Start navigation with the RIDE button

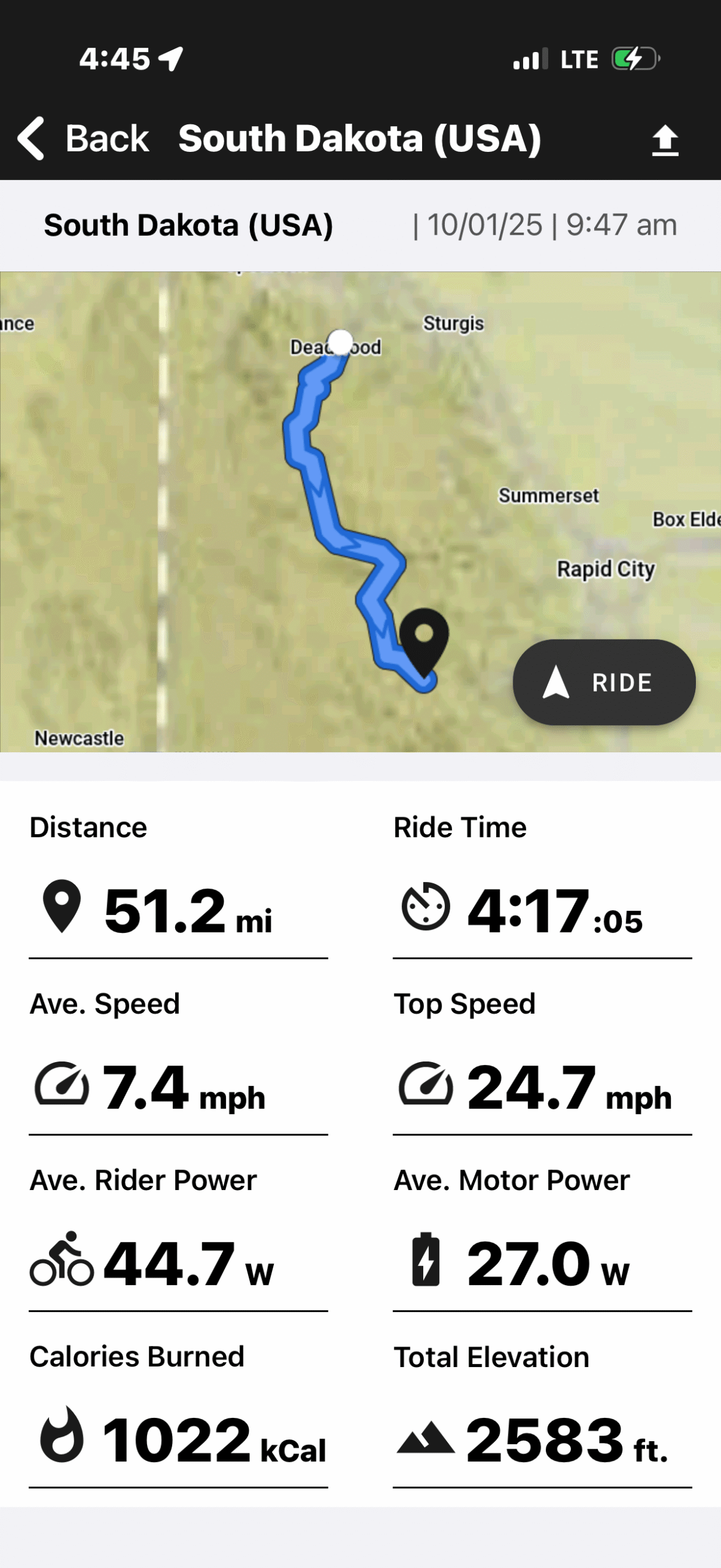604,682
